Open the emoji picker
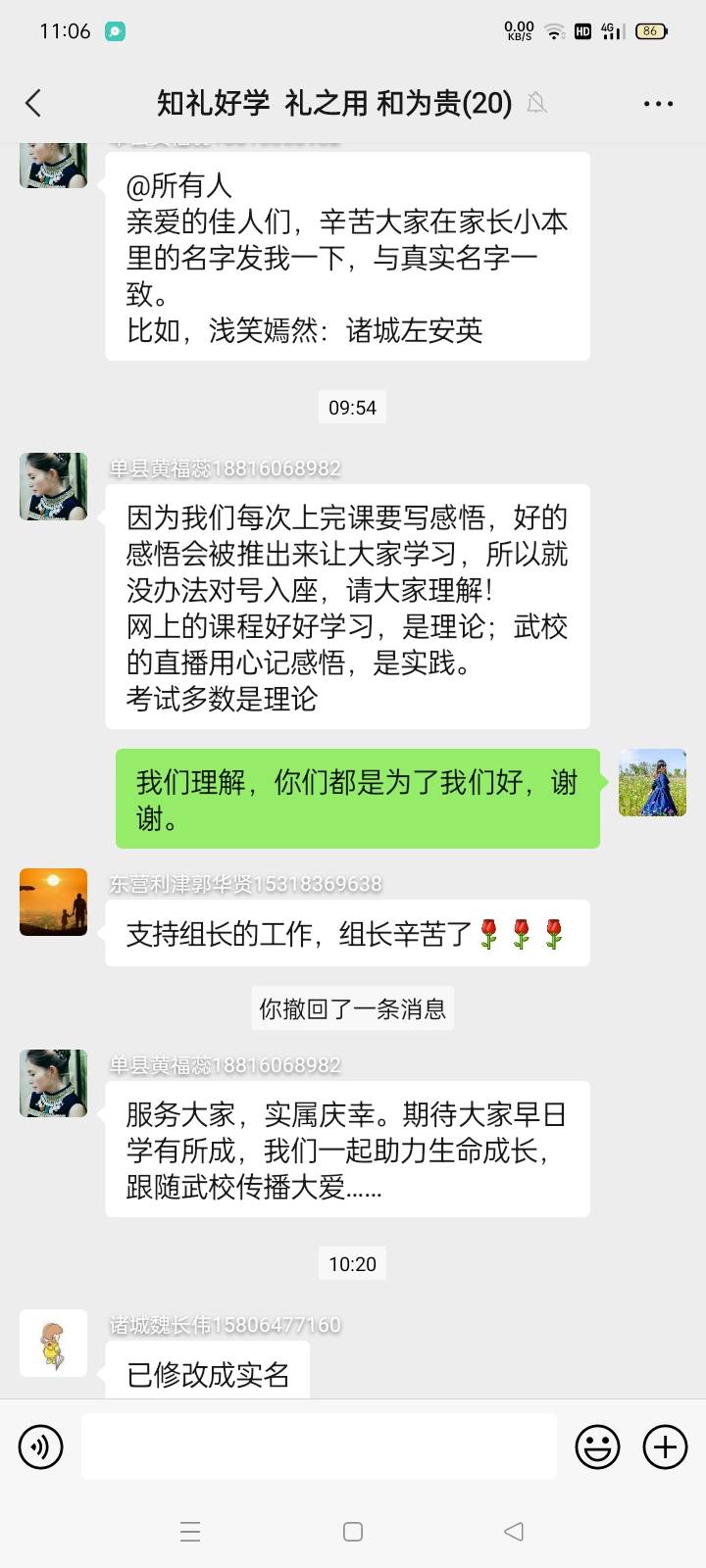The width and height of the screenshot is (706, 1568). click(x=597, y=1446)
